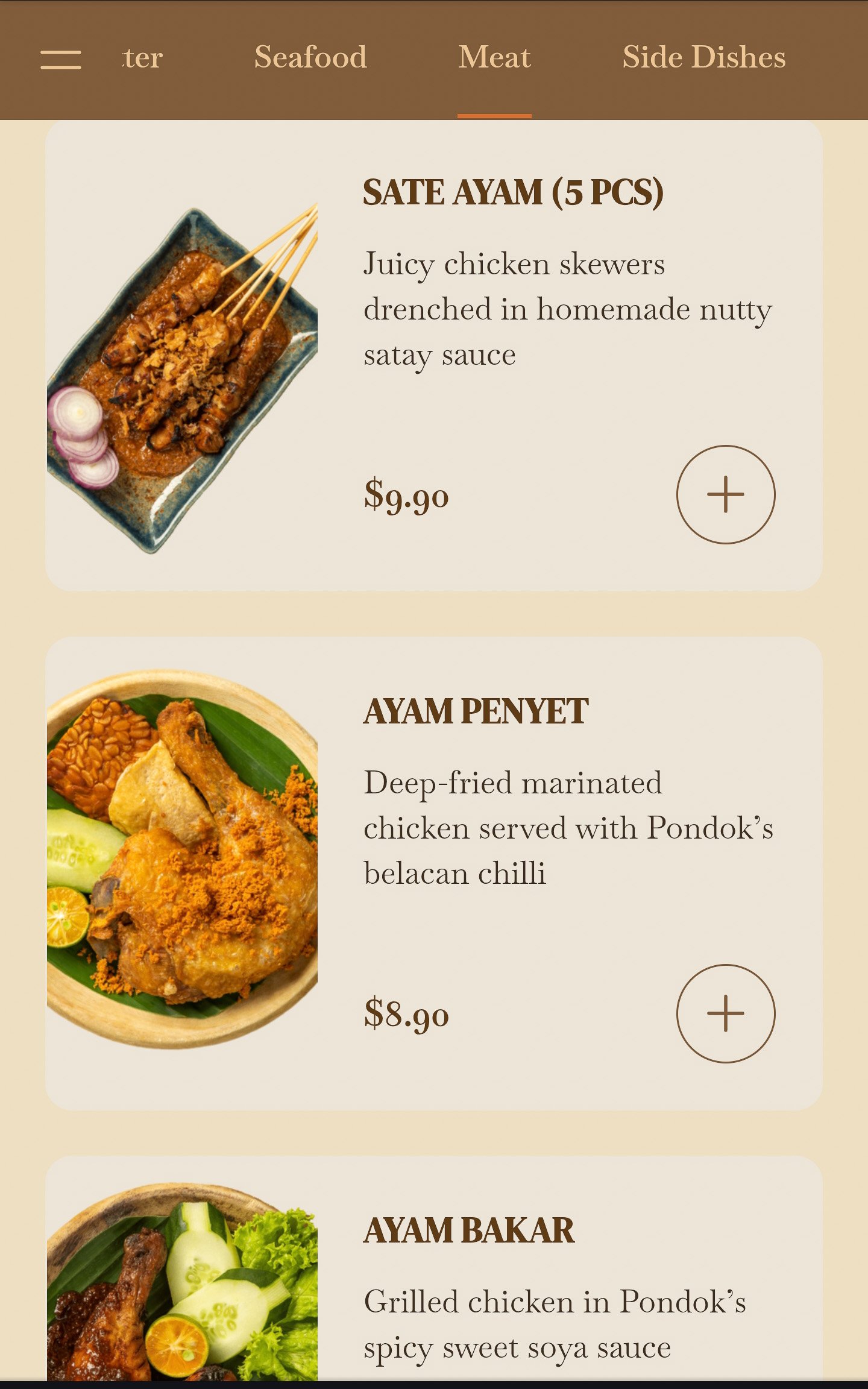Go to the Side Dishes tab
Image resolution: width=868 pixels, height=1389 pixels.
click(x=703, y=58)
